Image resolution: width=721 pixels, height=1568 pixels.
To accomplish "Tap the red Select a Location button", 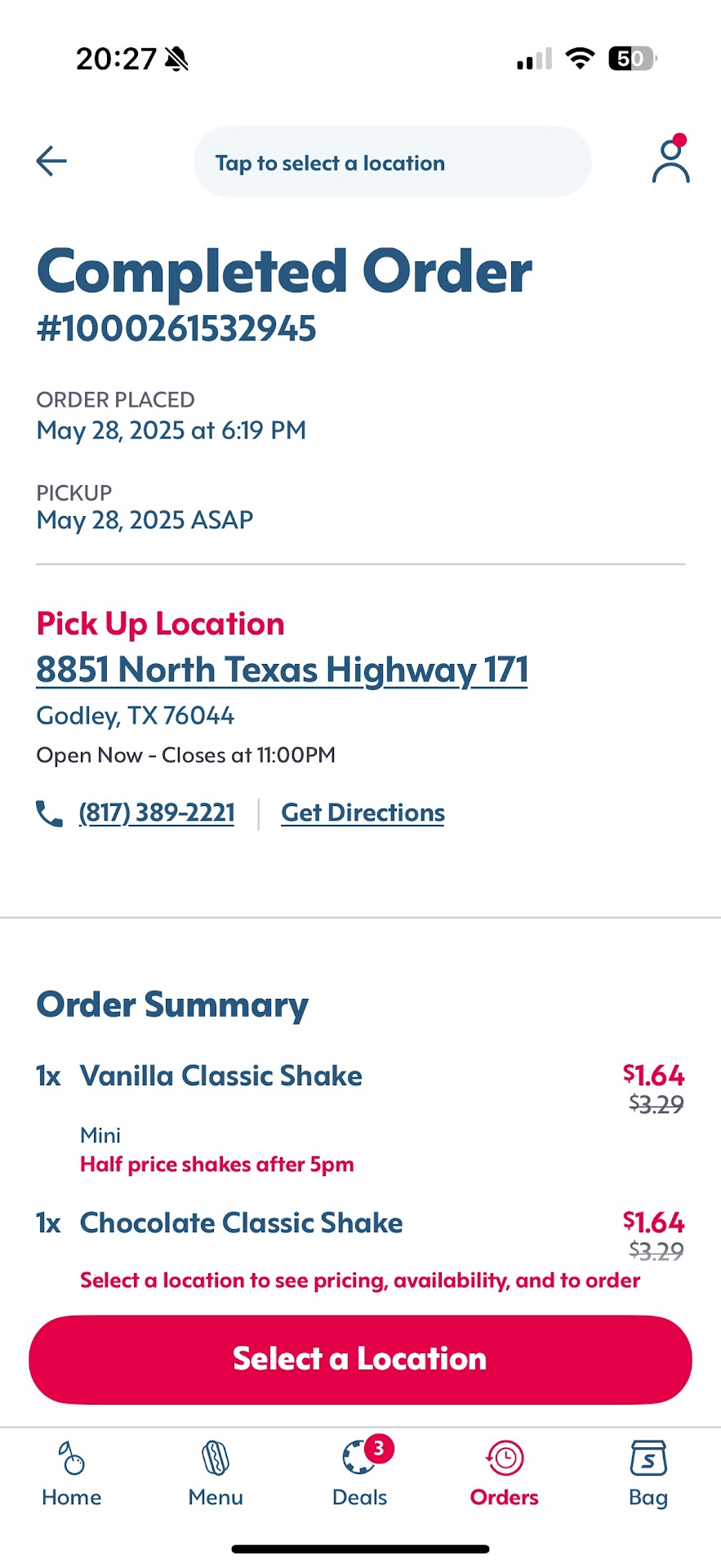I will click(360, 1359).
